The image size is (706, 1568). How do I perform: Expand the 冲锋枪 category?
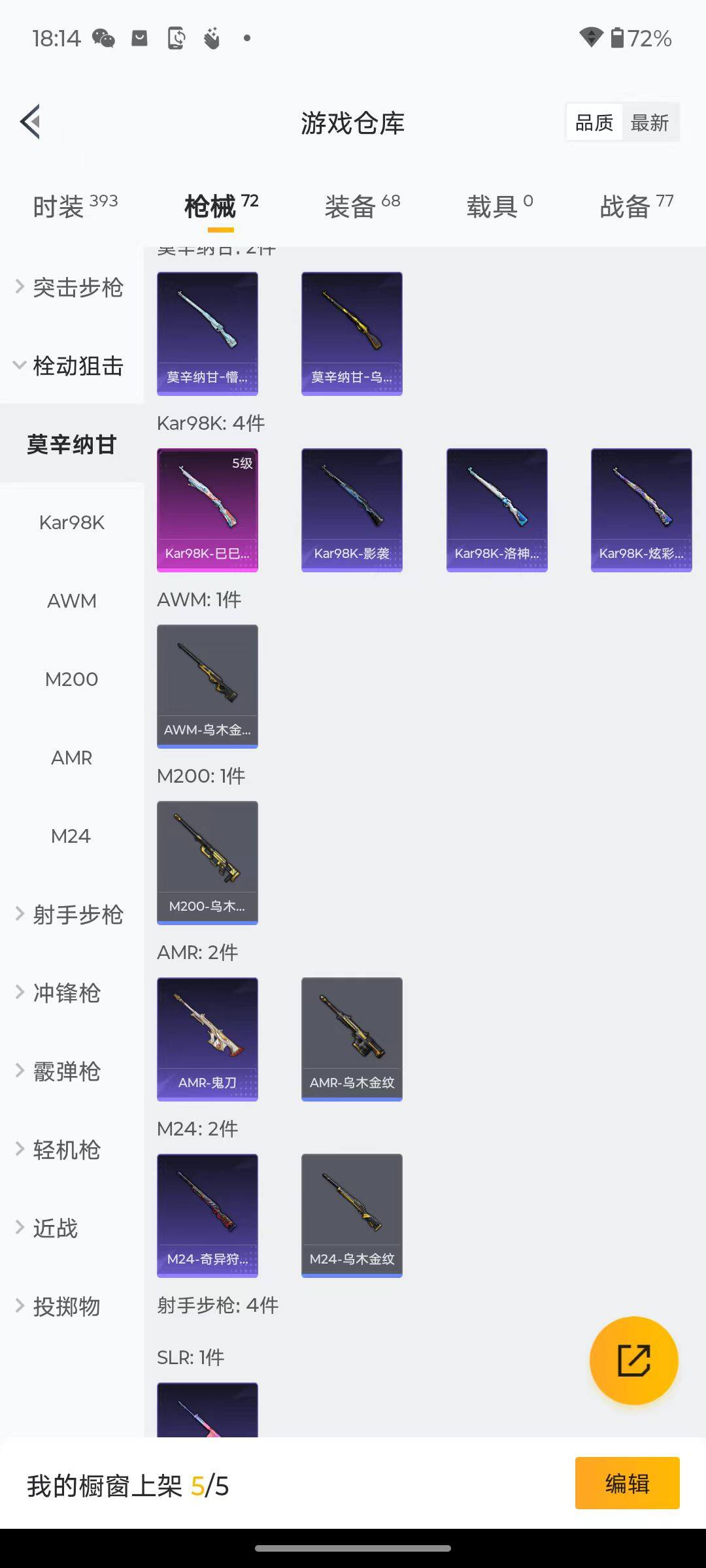(65, 993)
